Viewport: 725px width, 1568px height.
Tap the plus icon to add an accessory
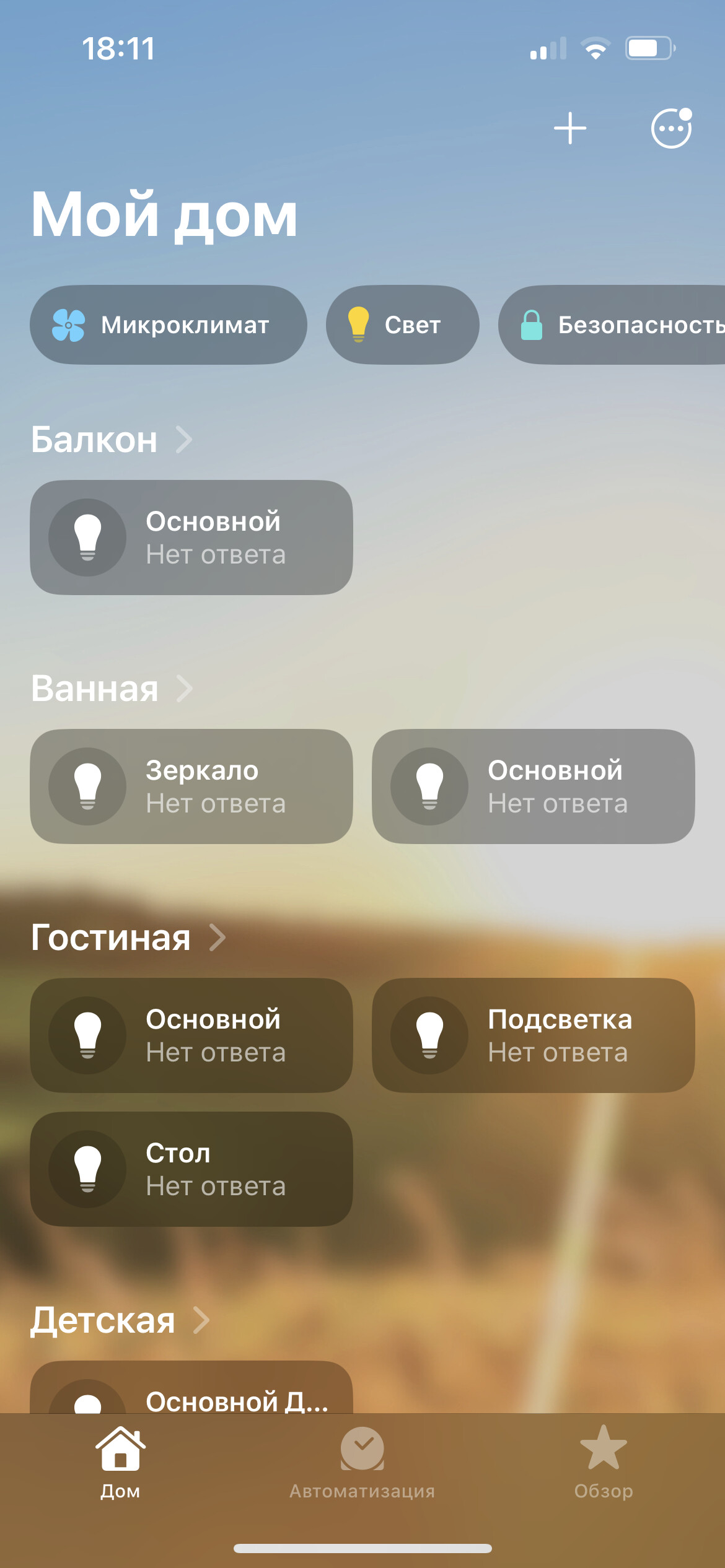coord(570,128)
